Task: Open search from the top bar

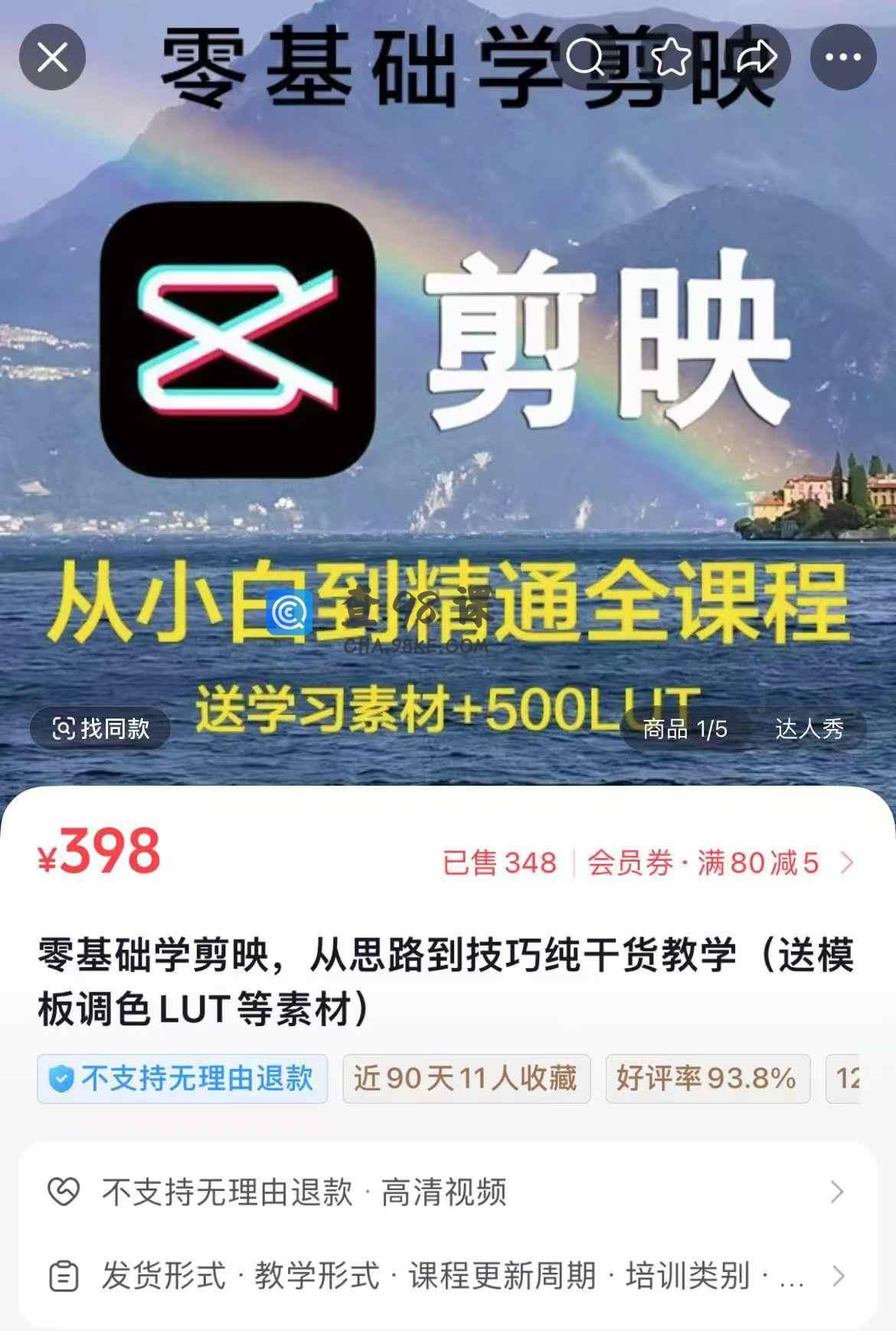Action: point(586,57)
